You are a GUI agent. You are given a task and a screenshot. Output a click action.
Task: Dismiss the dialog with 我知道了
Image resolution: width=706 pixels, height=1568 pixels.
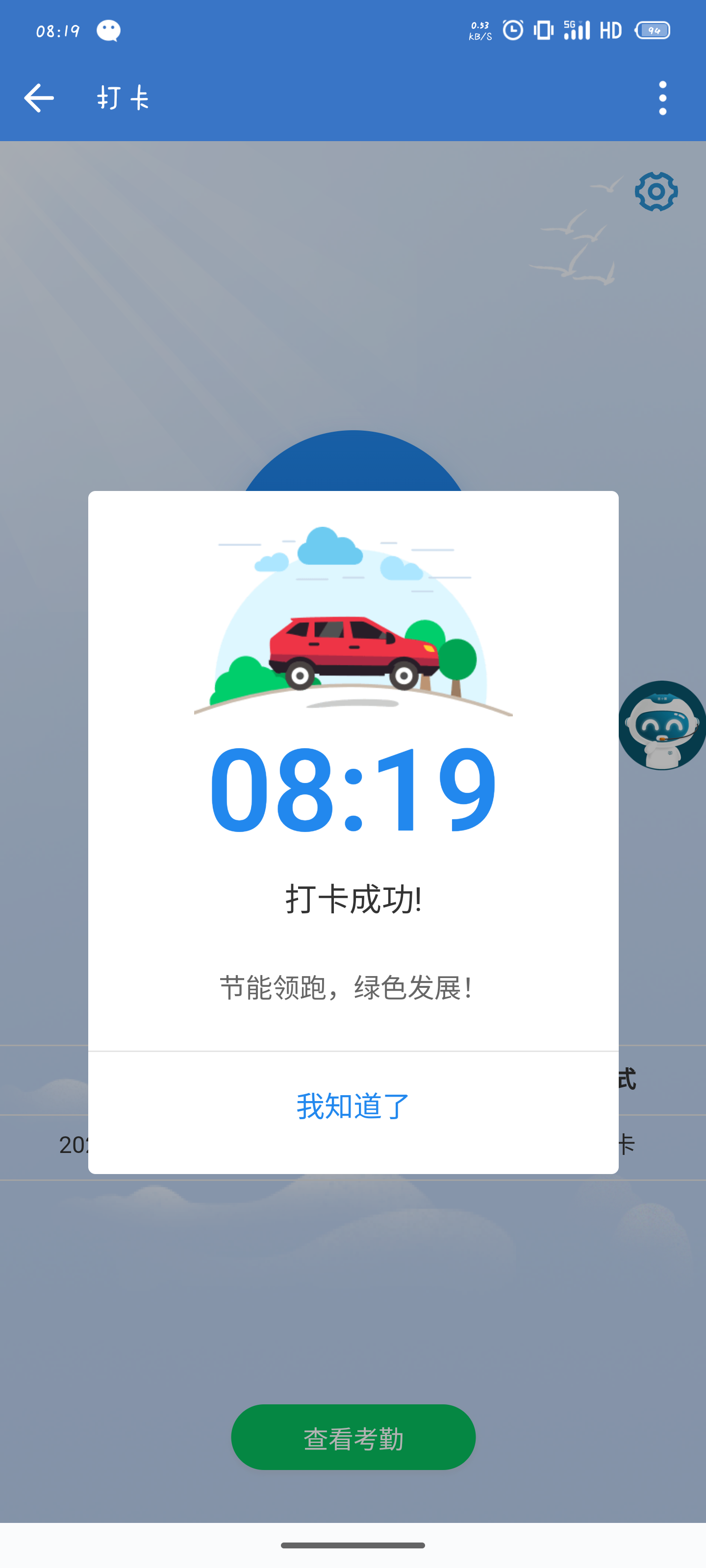tap(353, 1106)
